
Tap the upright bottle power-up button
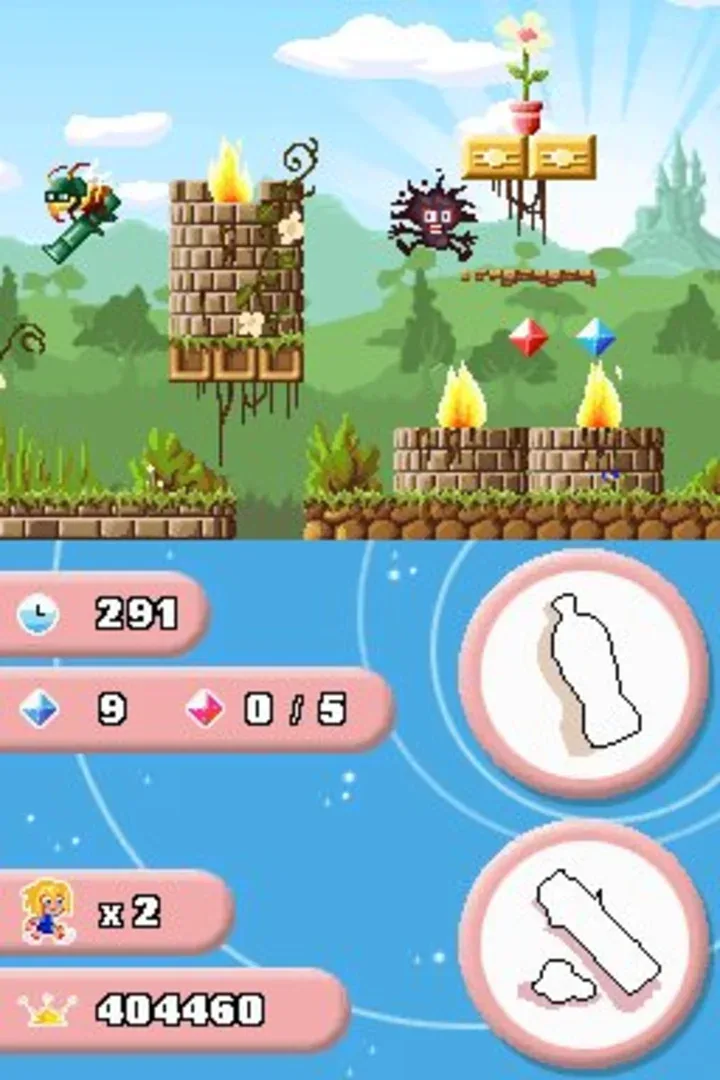click(x=583, y=673)
